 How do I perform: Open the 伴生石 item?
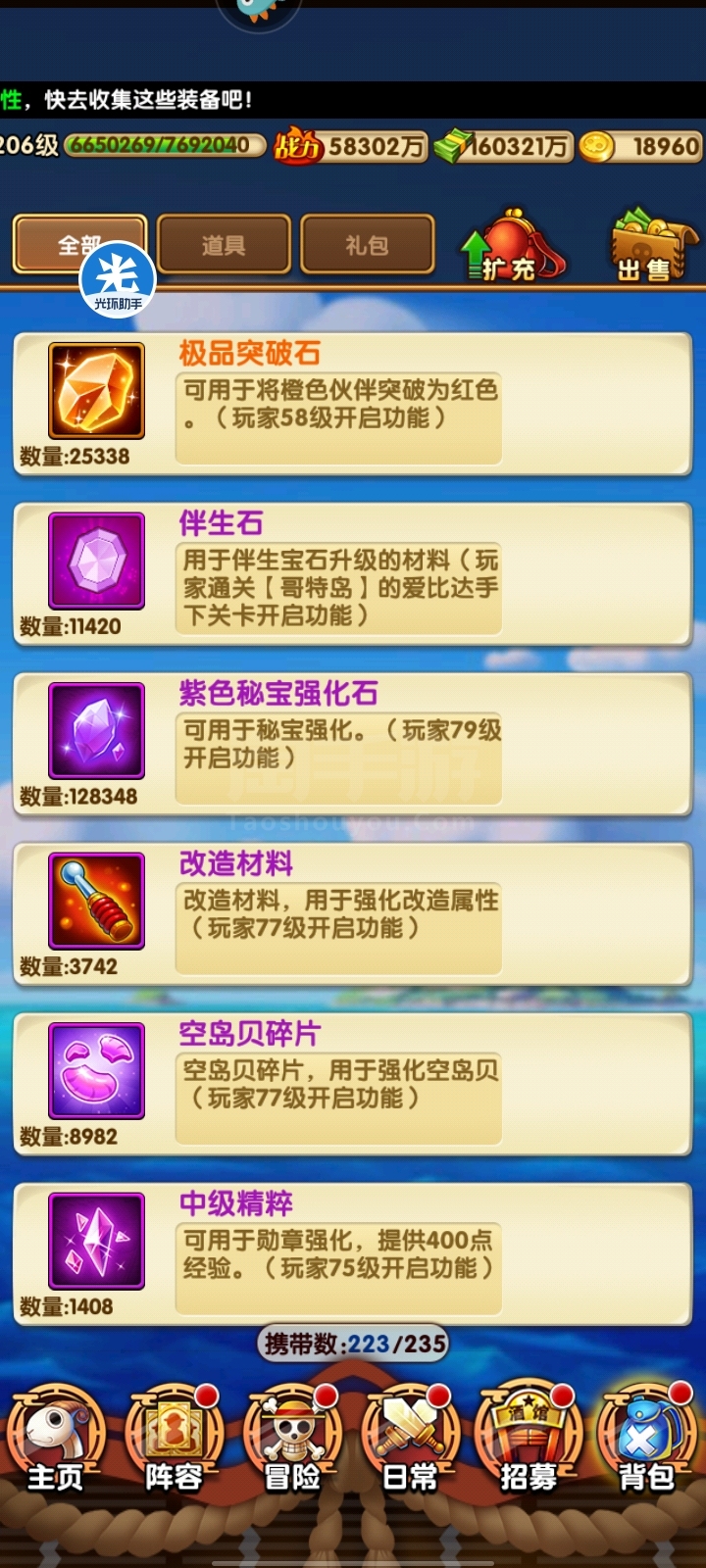tap(353, 574)
